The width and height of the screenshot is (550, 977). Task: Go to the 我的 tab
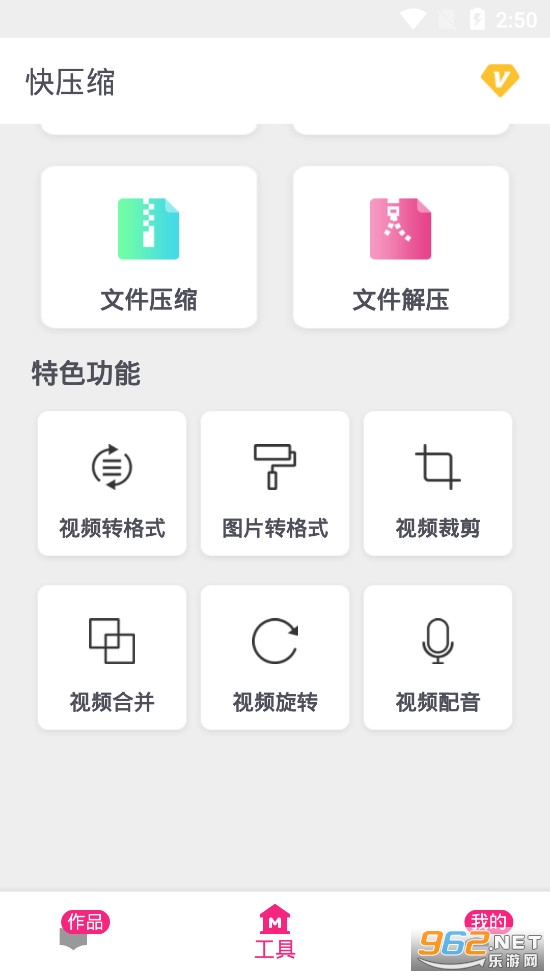(488, 922)
